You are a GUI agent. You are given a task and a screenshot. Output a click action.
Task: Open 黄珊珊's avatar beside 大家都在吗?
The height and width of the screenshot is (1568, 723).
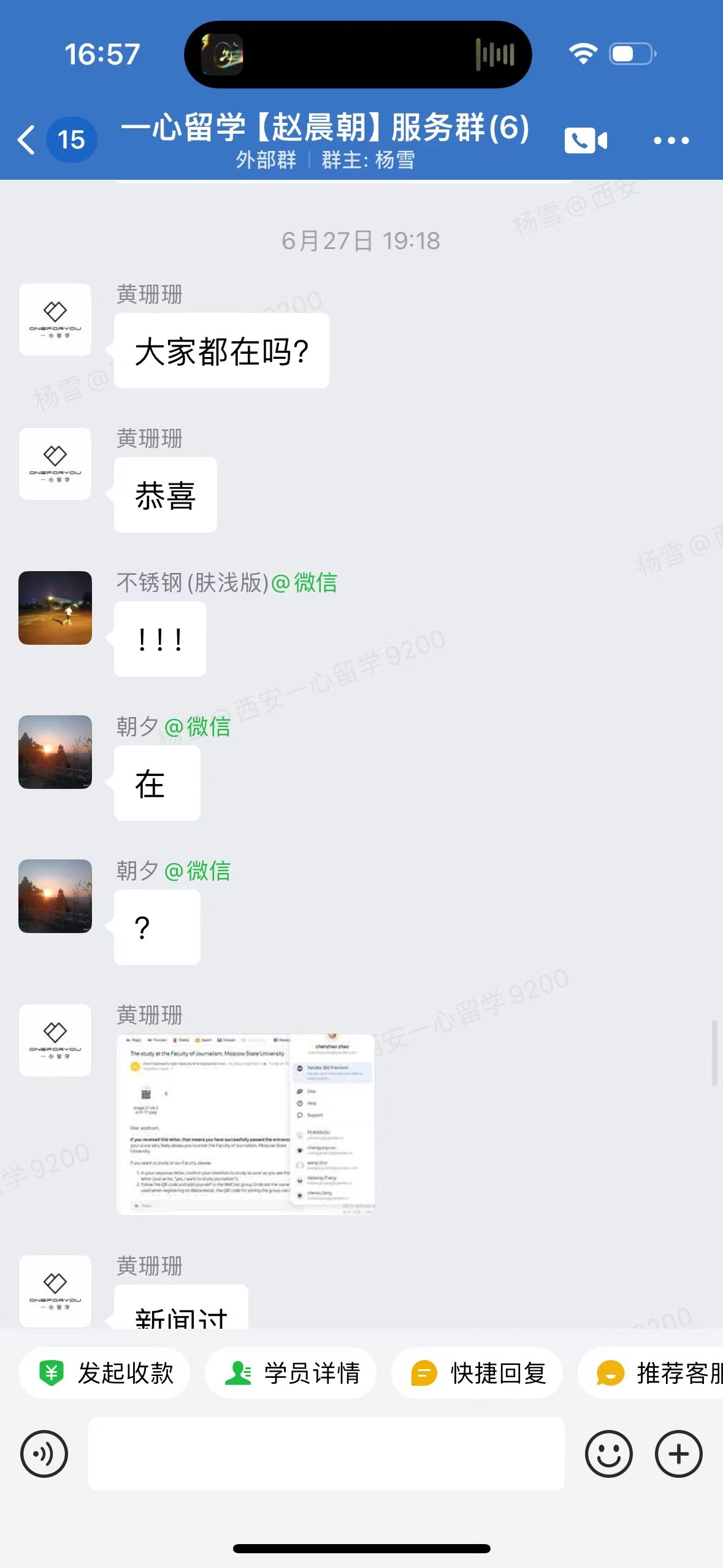[55, 320]
